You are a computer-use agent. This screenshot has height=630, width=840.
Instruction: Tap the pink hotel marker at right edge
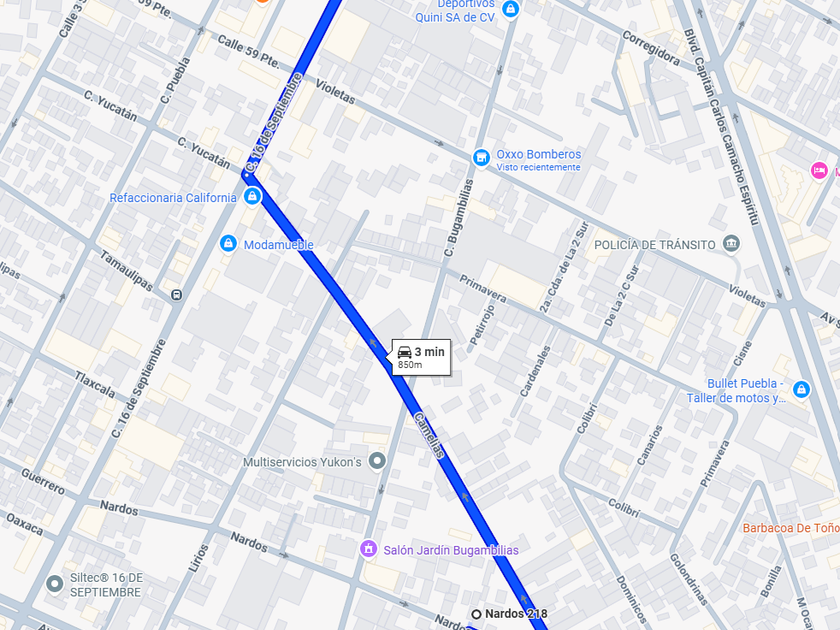(819, 171)
